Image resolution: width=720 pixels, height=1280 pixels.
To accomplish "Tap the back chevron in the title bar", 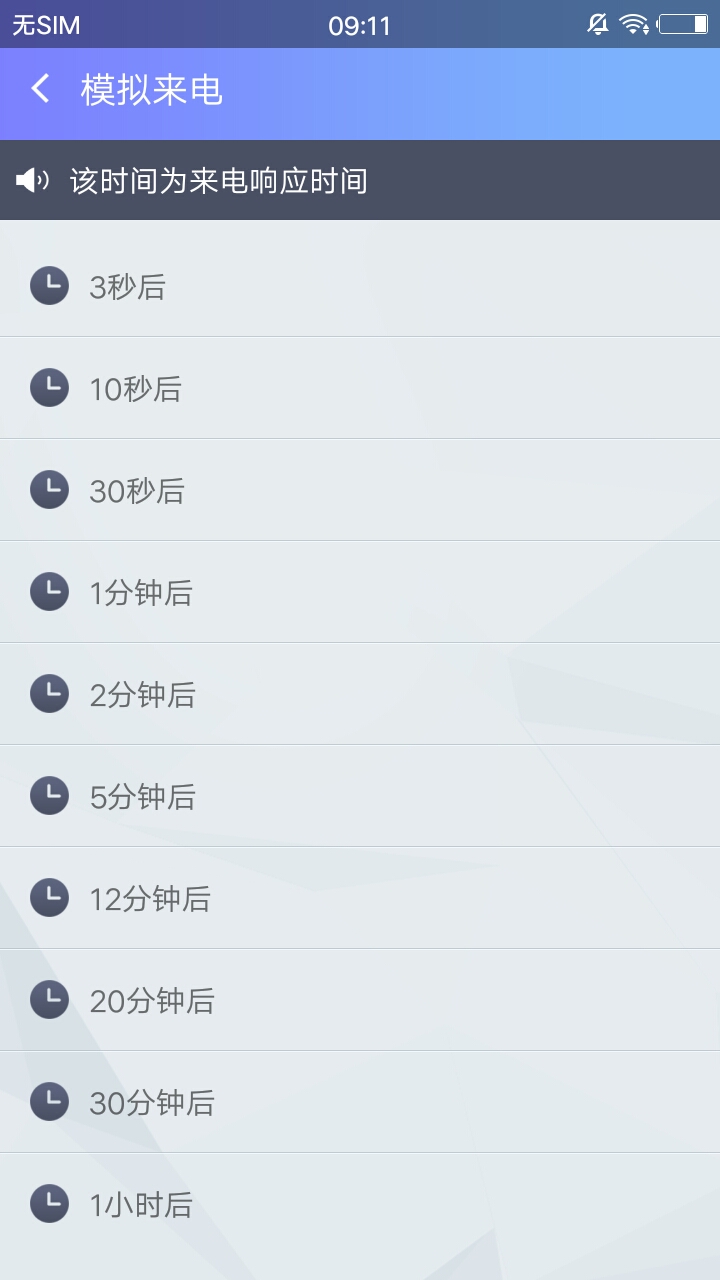I will tap(40, 89).
